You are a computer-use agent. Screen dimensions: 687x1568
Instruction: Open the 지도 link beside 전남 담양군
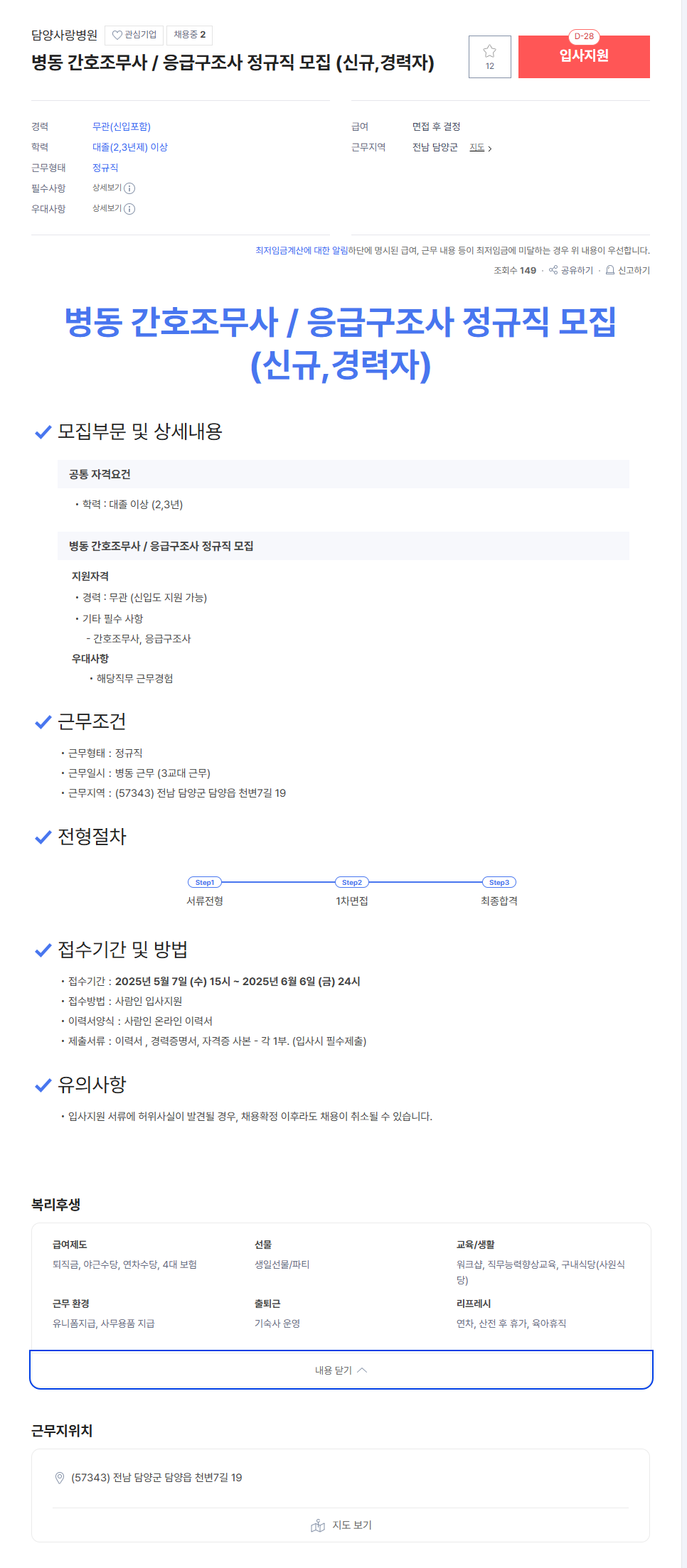pyautogui.click(x=480, y=148)
